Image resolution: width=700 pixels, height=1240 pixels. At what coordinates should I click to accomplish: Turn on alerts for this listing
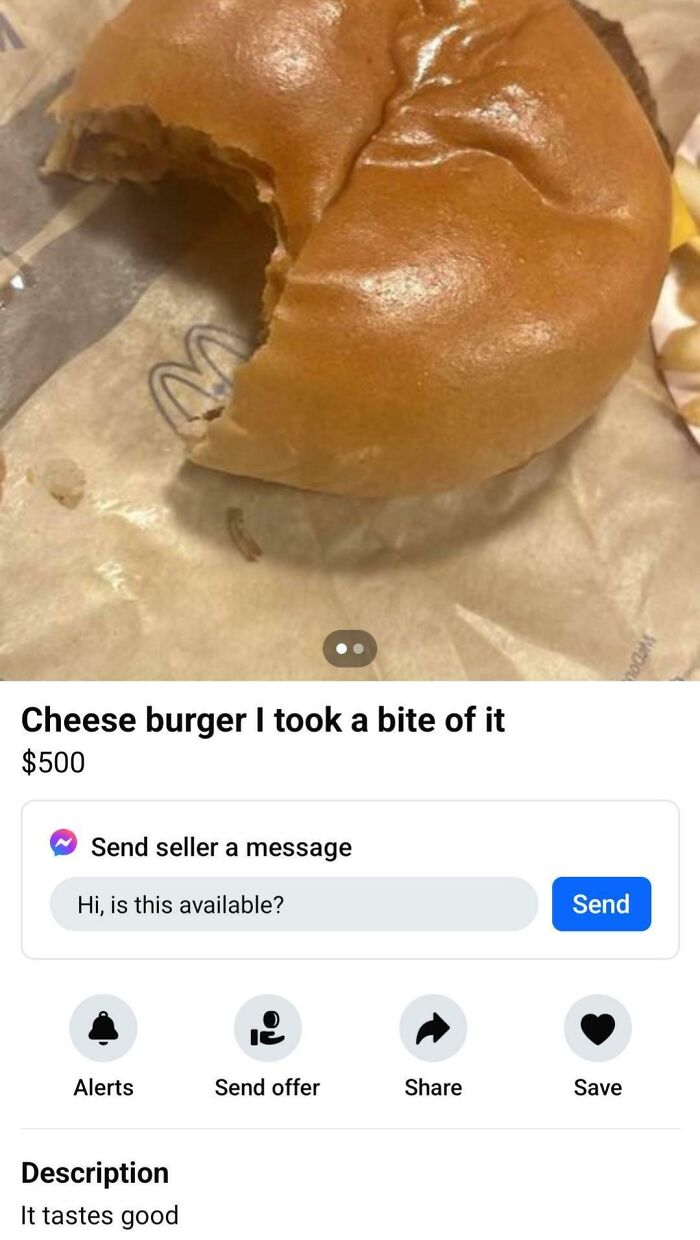tap(103, 1028)
